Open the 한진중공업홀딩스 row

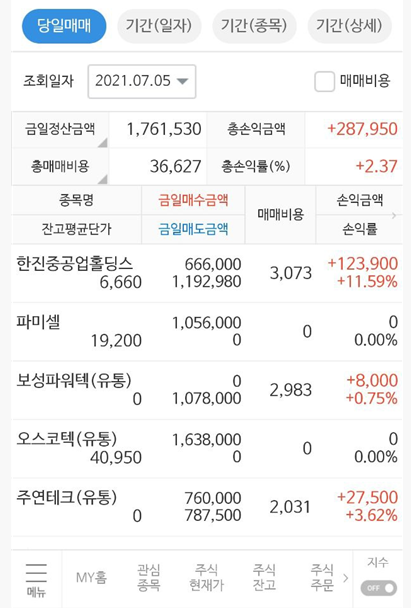point(207,273)
